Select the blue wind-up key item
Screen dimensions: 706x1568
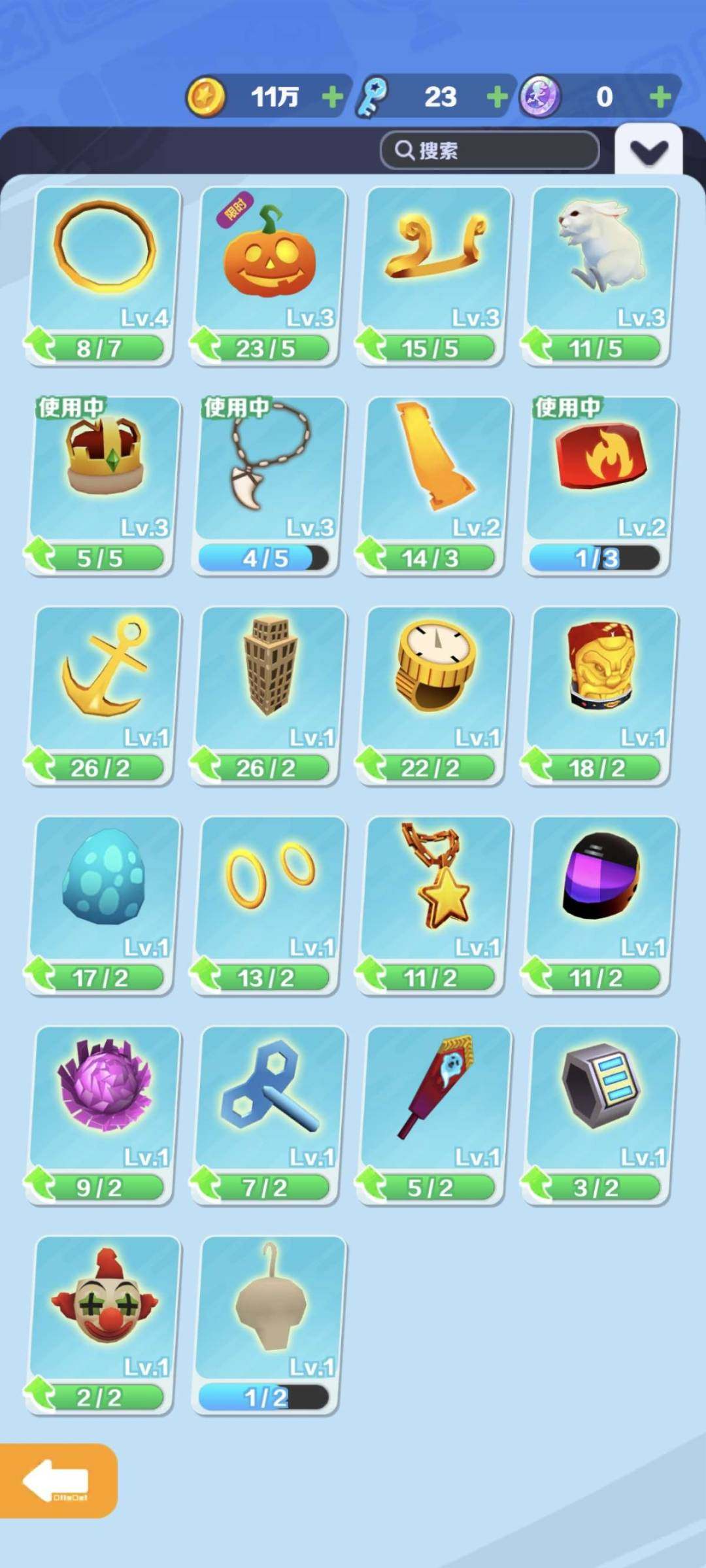269,1099
